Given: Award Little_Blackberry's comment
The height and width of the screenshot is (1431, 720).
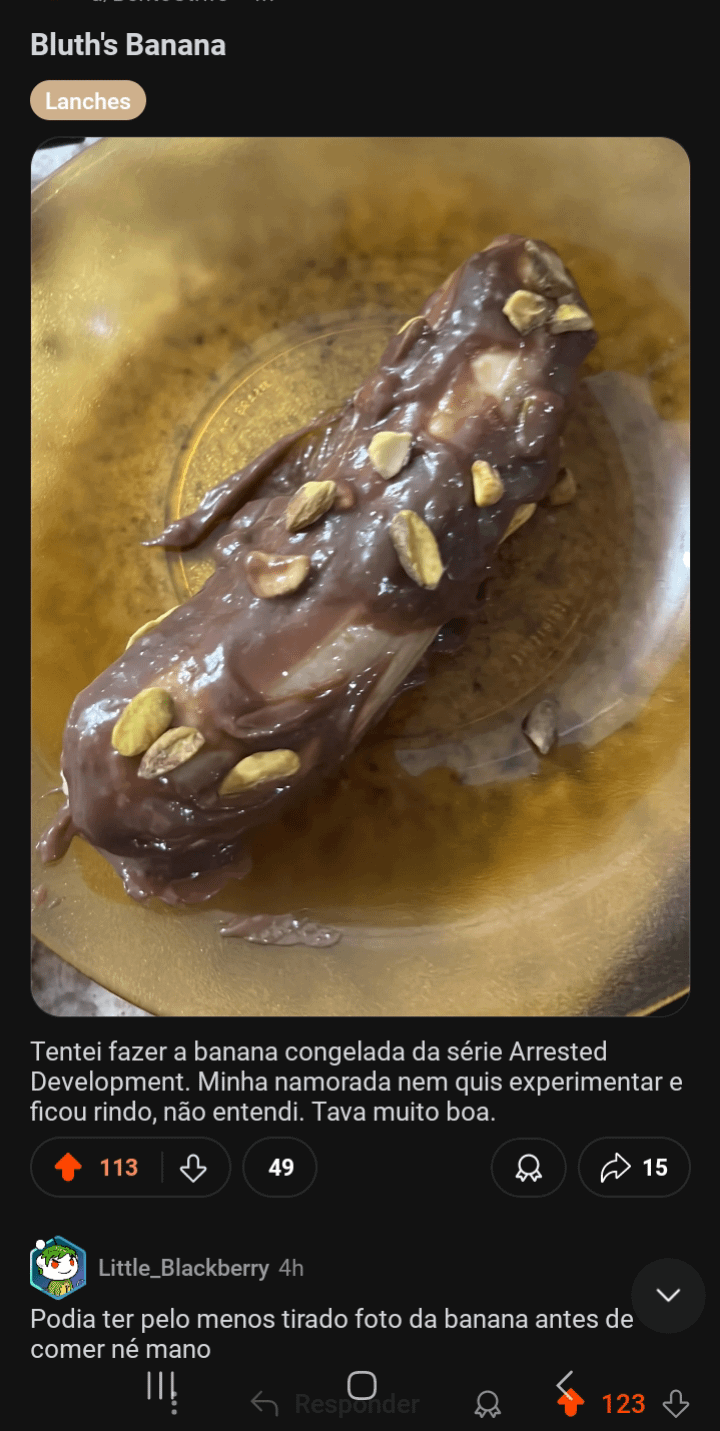Looking at the screenshot, I should 487,1404.
